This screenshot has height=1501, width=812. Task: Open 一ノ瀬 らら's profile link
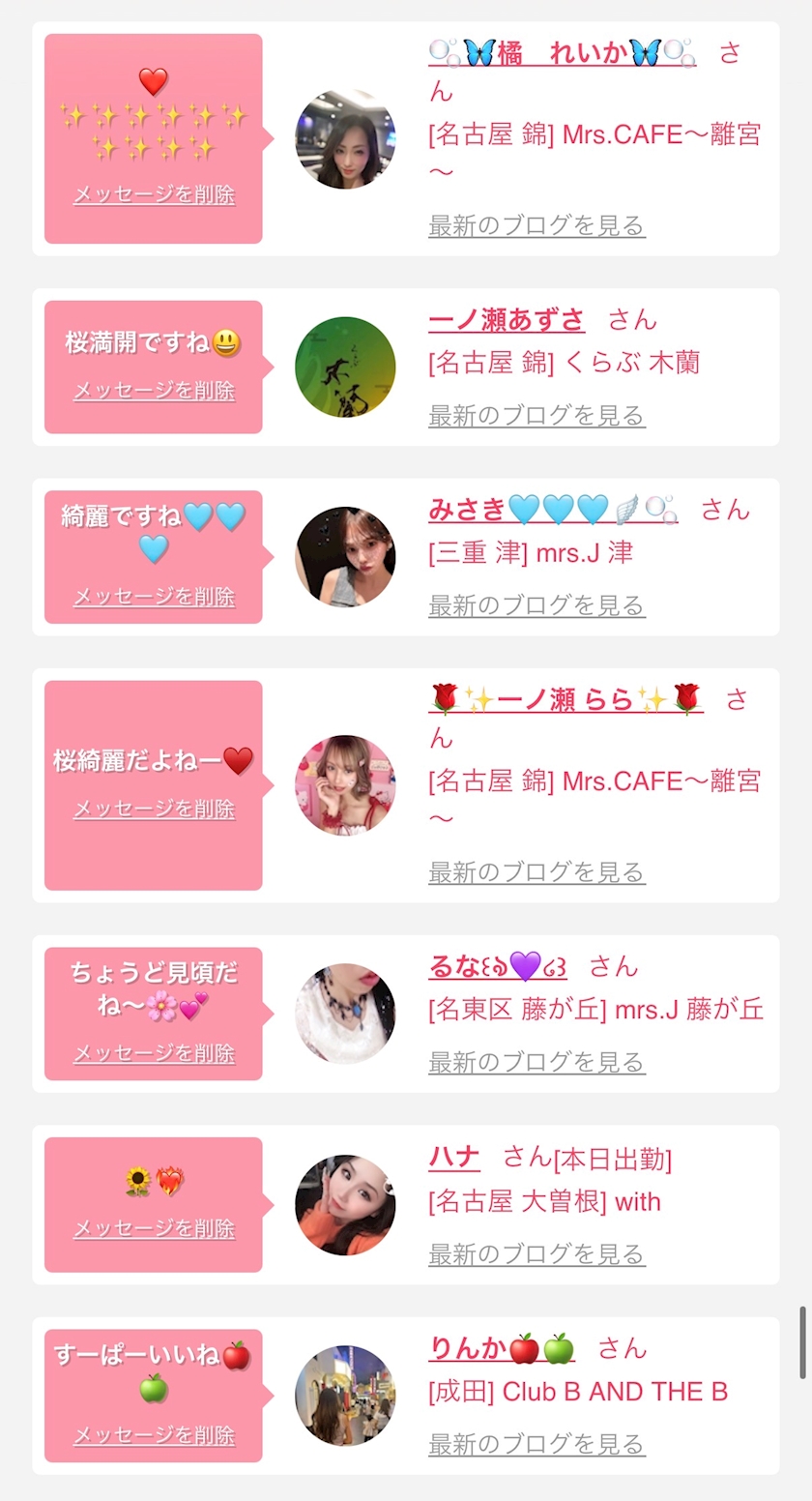pos(565,698)
